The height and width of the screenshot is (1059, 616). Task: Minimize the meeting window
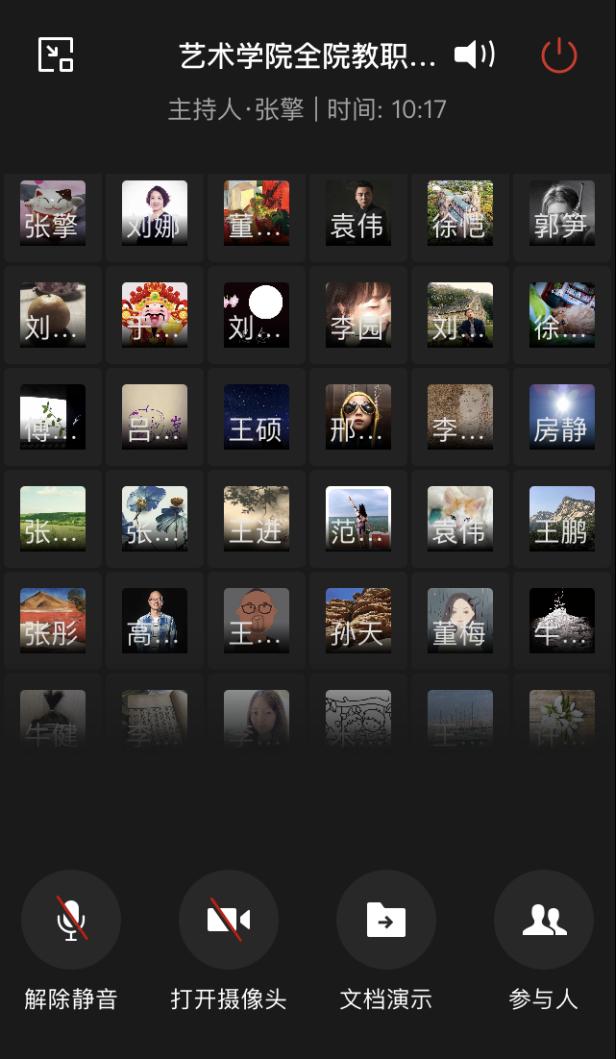click(56, 54)
